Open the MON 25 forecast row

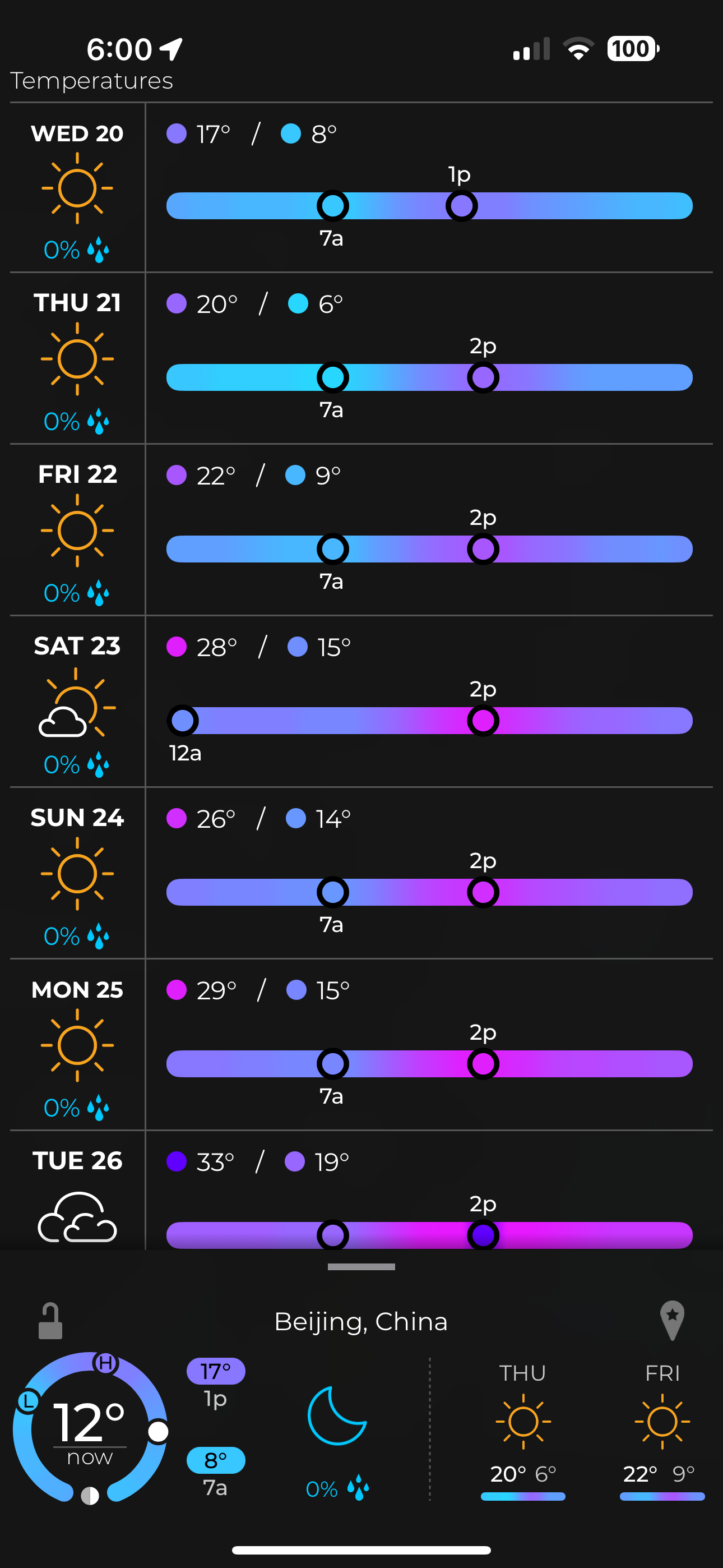click(x=361, y=1045)
